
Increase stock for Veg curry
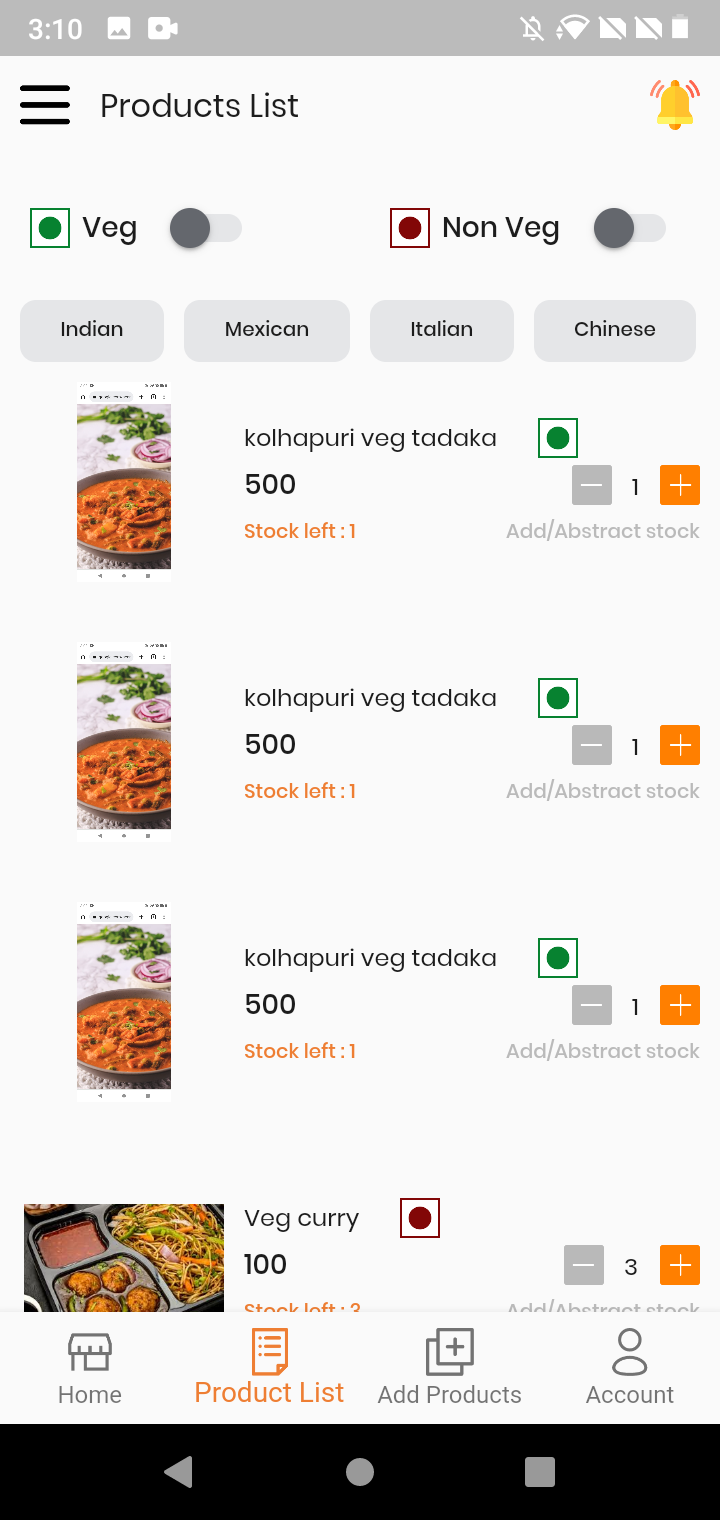pos(680,1266)
